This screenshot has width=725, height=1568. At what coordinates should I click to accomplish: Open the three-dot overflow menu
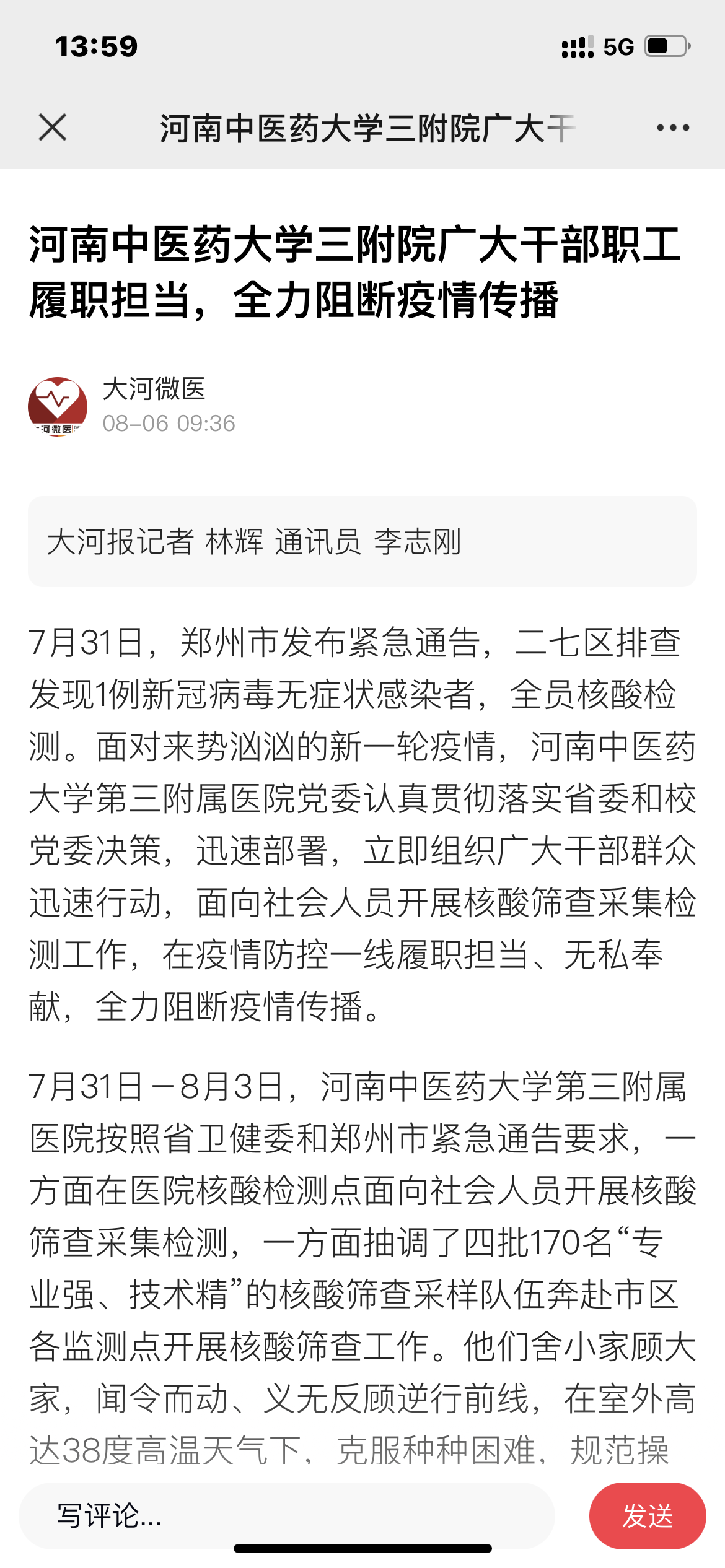tap(673, 128)
